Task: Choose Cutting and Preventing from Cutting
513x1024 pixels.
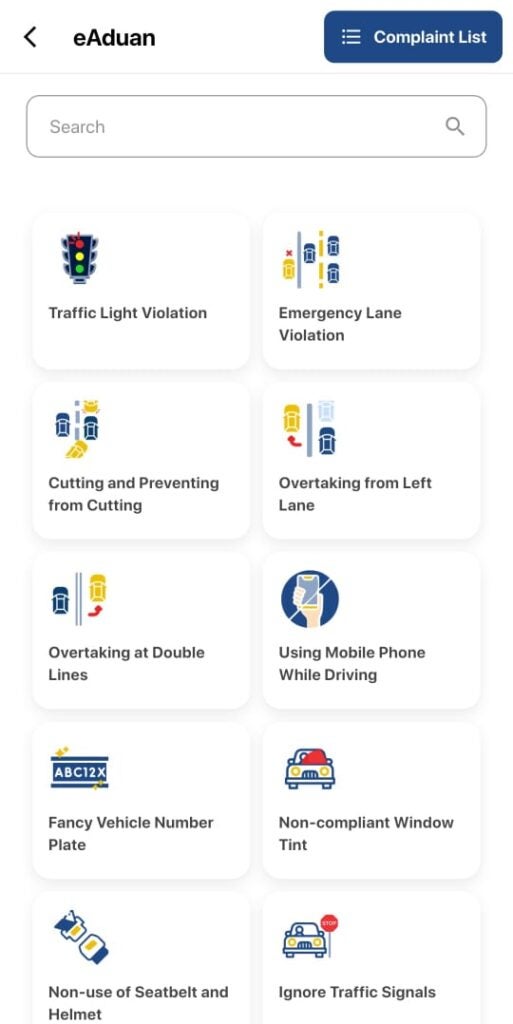Action: [x=141, y=461]
